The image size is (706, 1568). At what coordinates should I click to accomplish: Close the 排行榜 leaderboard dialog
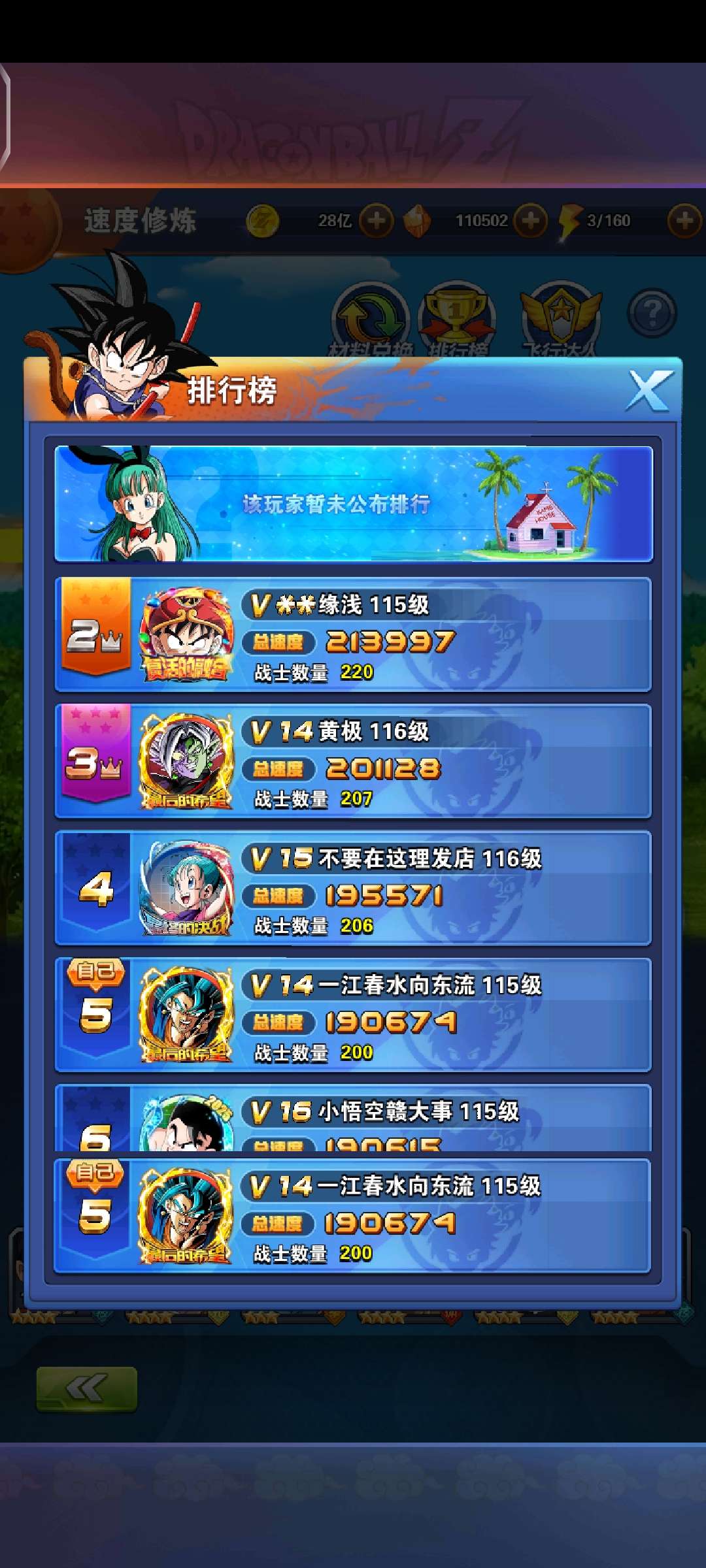(648, 391)
